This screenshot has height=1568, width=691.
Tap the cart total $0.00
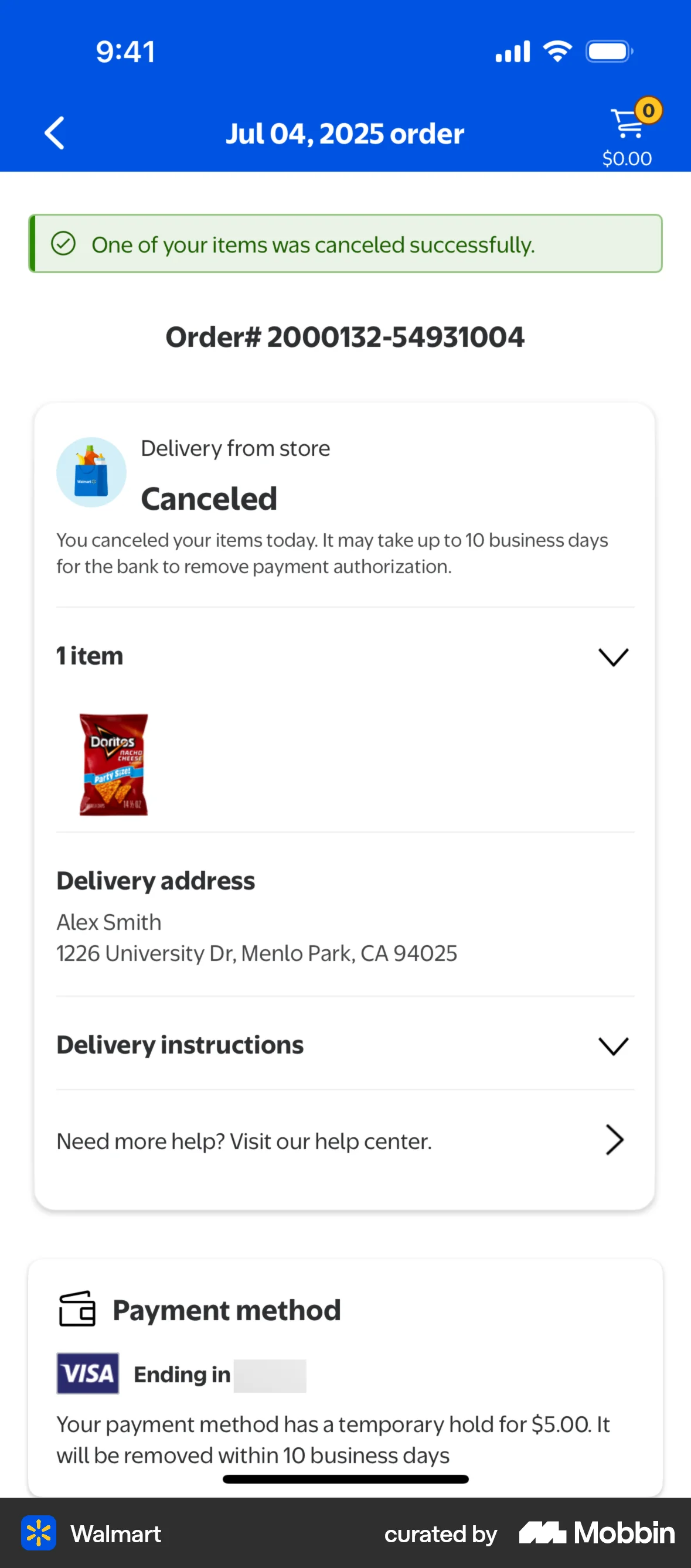pyautogui.click(x=627, y=158)
